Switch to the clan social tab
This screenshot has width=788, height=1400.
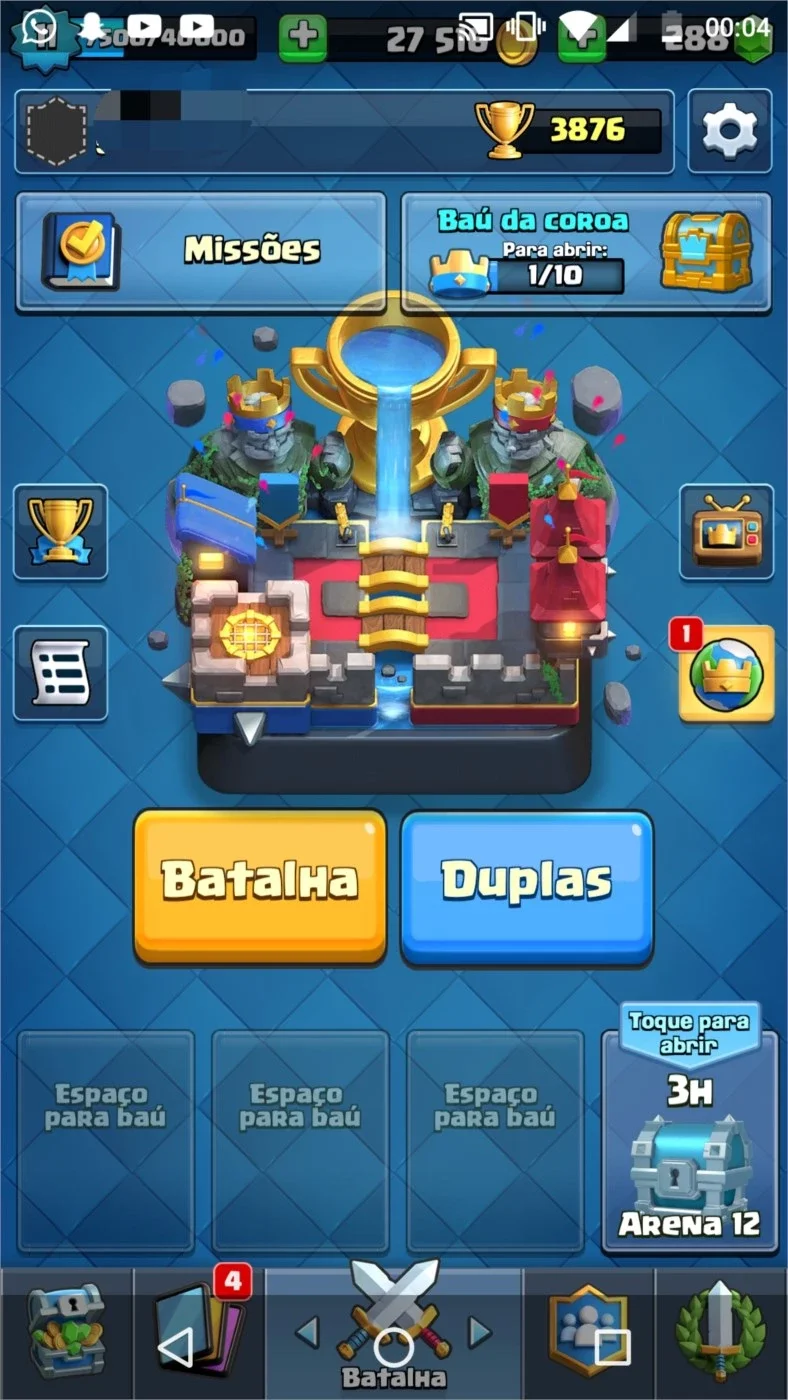[589, 1334]
